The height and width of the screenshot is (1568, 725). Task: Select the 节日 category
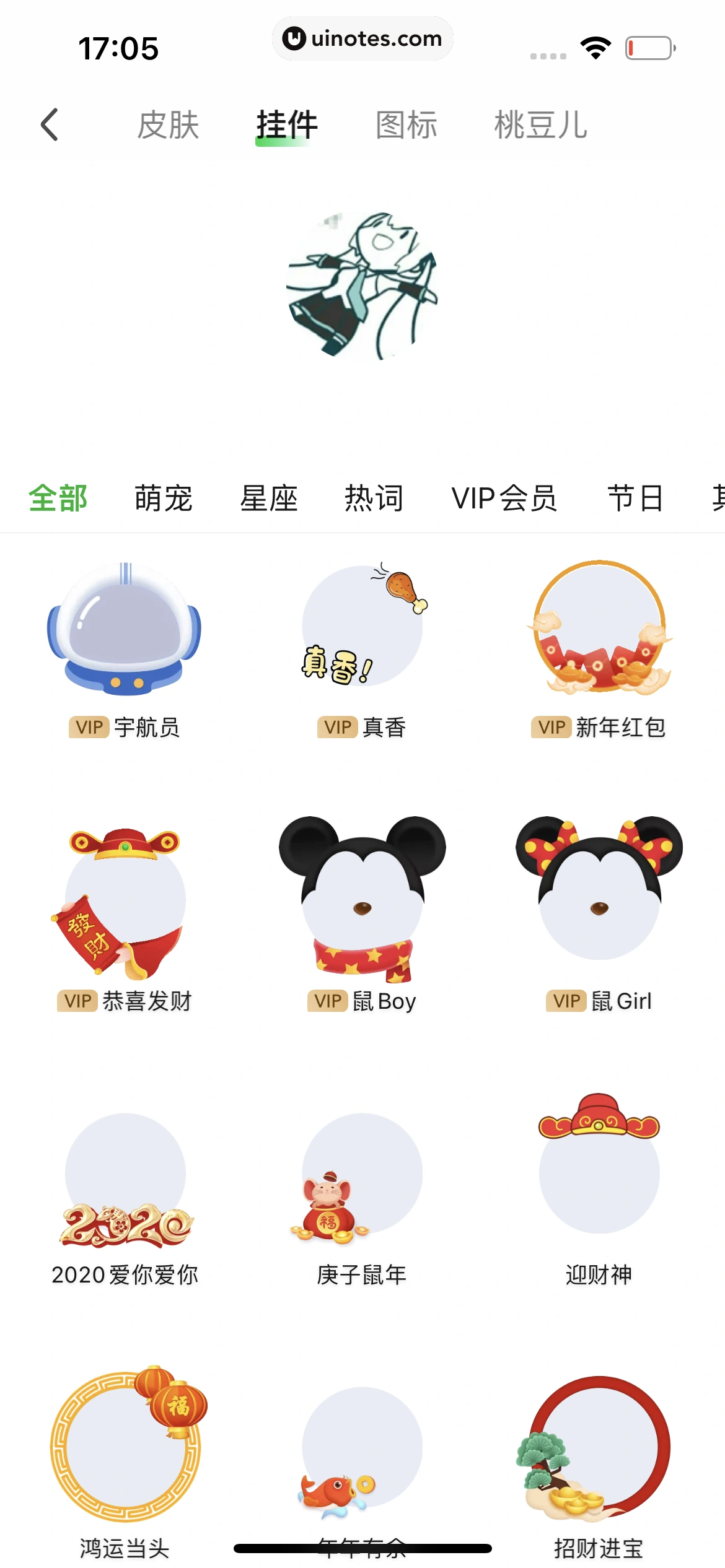635,499
